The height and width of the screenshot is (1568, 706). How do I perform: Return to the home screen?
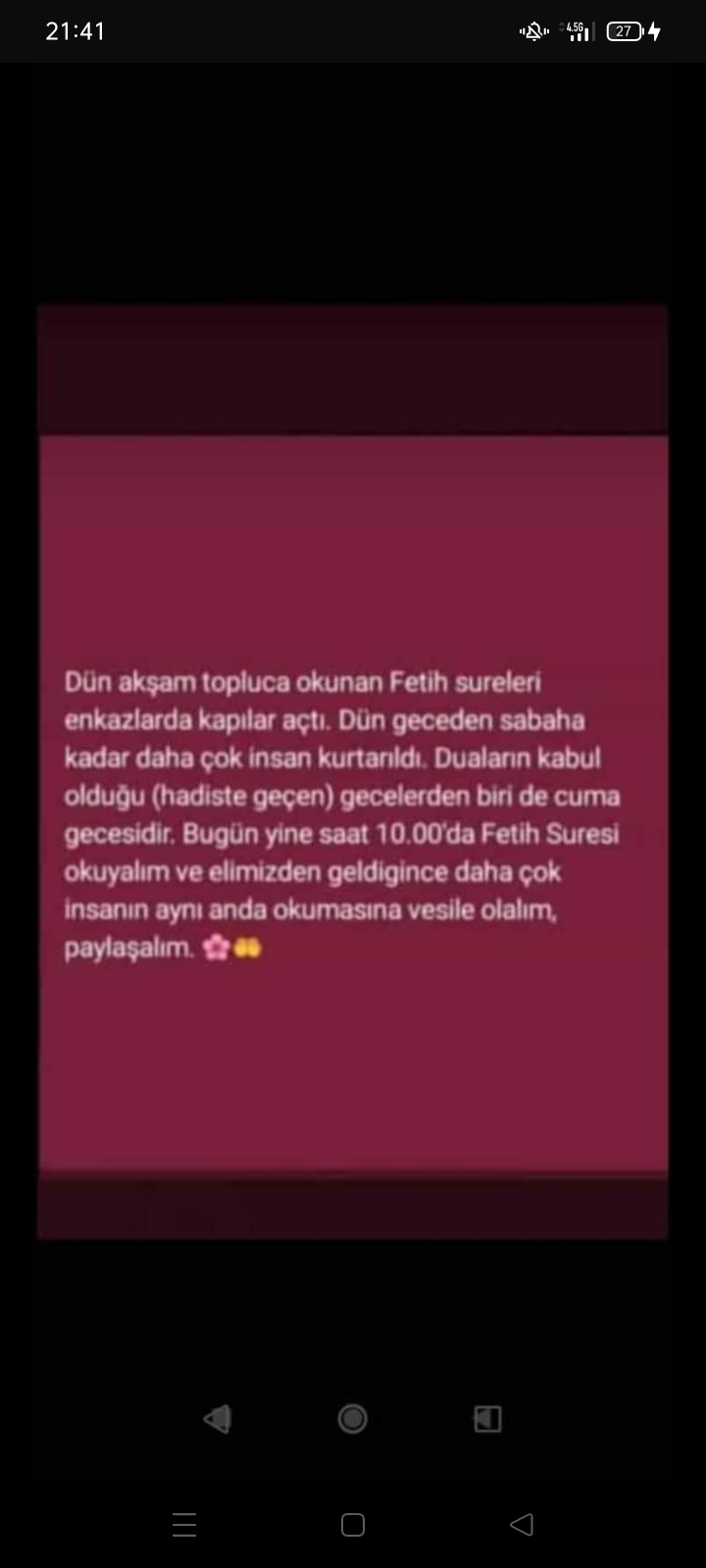coord(353,1524)
